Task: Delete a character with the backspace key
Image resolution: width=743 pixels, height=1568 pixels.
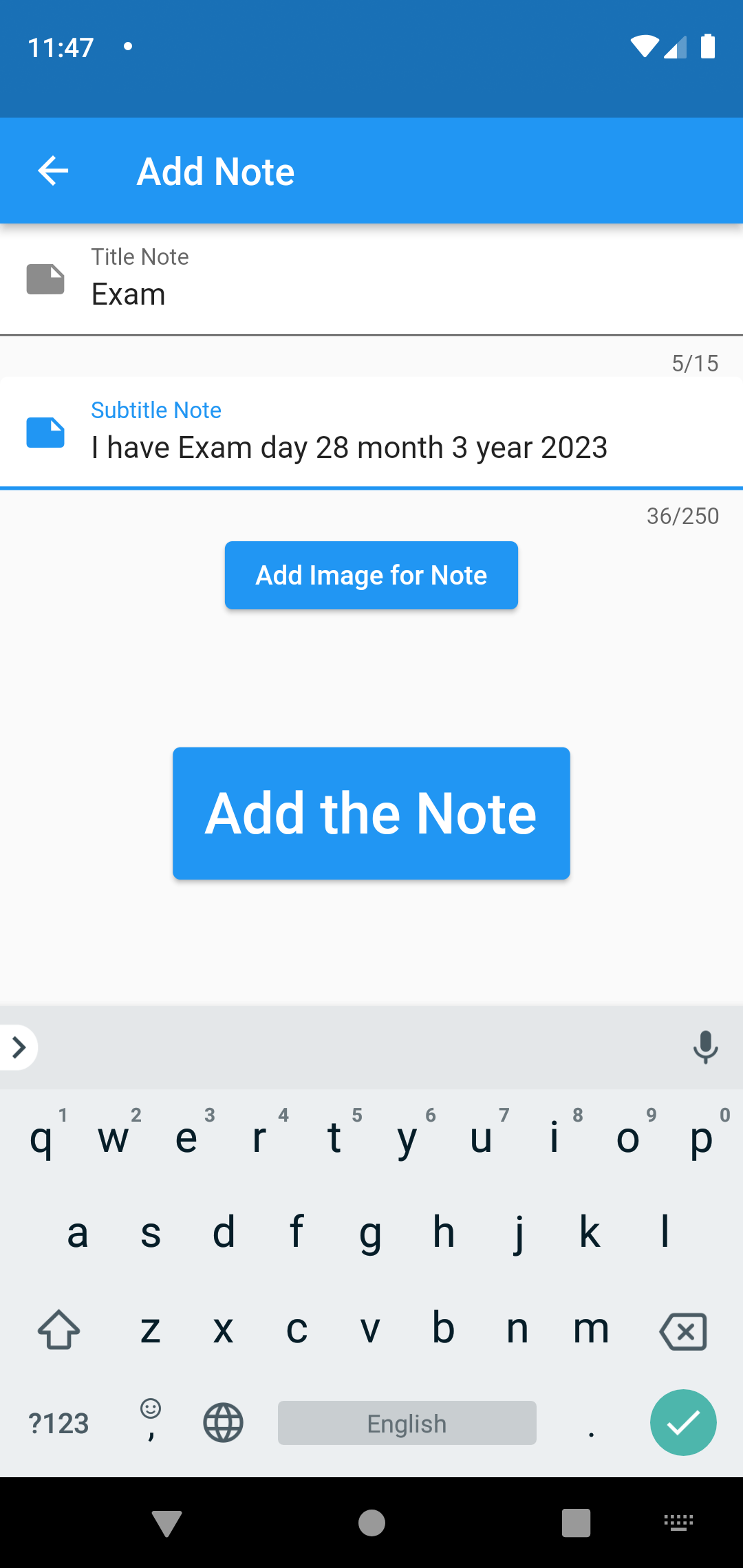Action: point(682,1329)
